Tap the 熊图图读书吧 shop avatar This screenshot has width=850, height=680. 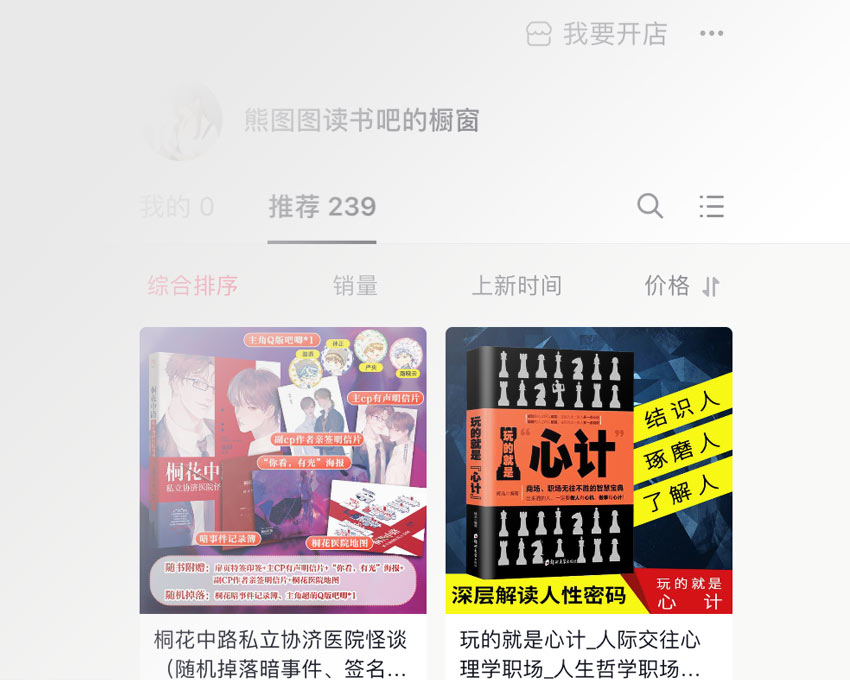(182, 121)
